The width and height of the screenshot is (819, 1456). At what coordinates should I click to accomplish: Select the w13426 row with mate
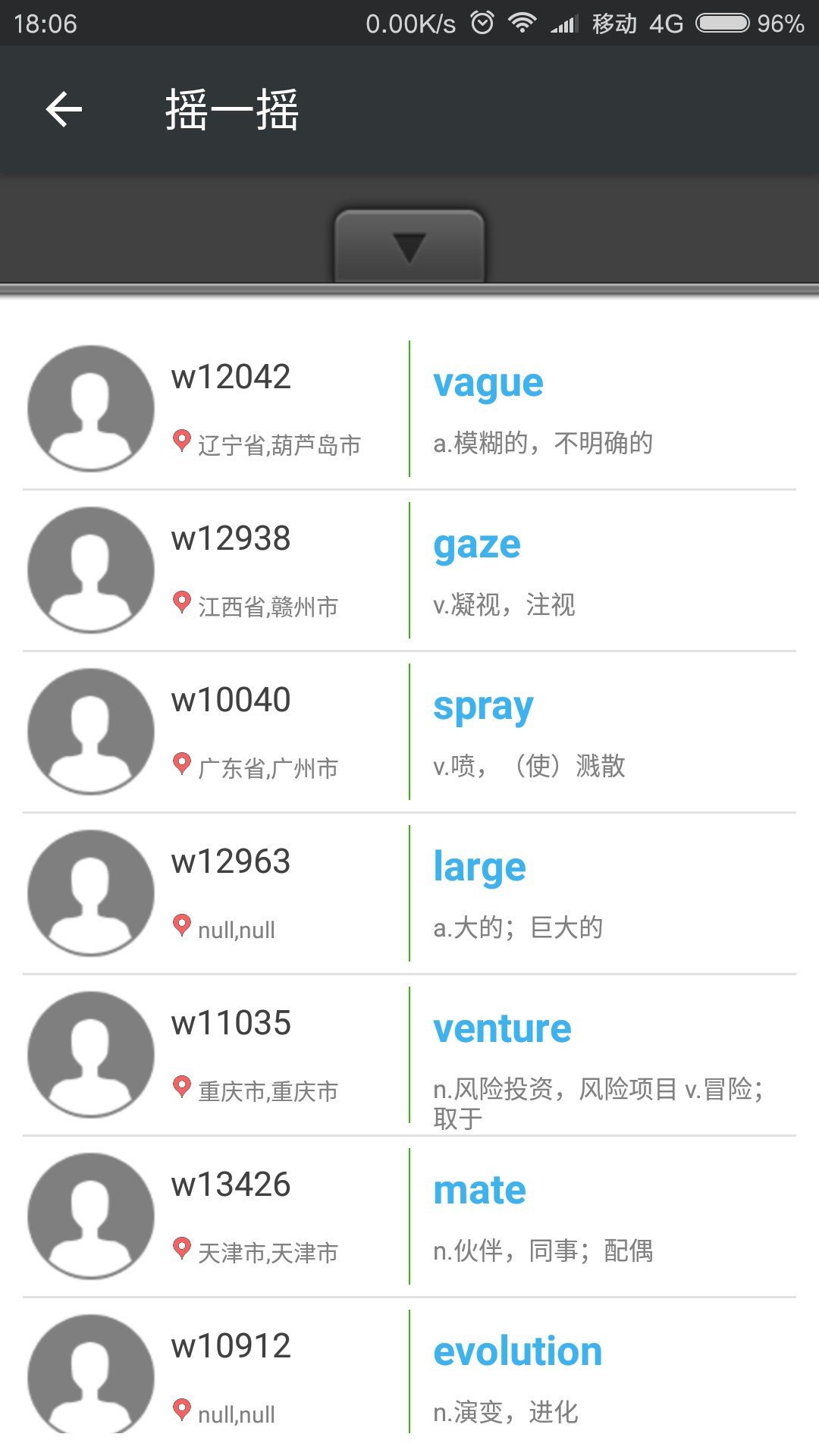pyautogui.click(x=409, y=1216)
